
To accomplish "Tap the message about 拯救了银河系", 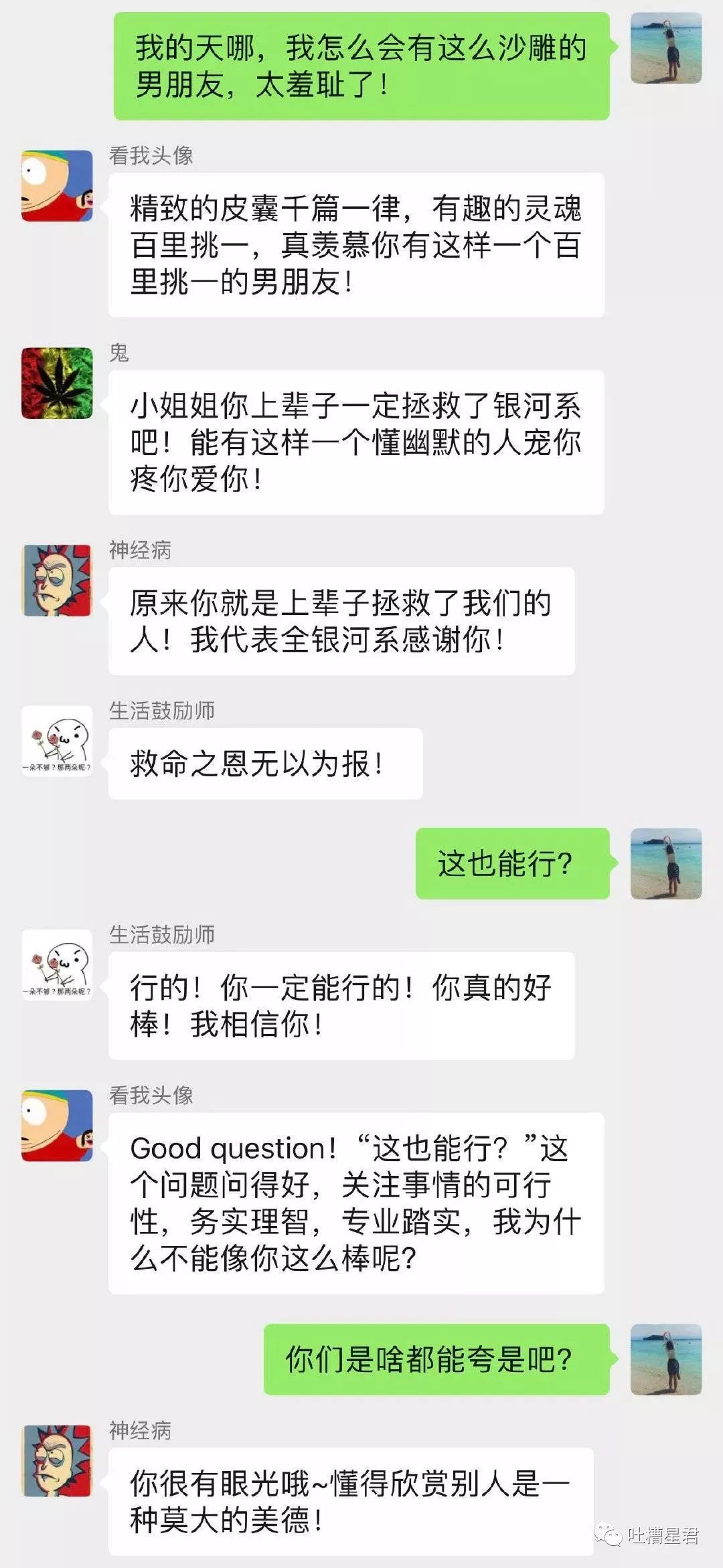I will [x=361, y=442].
